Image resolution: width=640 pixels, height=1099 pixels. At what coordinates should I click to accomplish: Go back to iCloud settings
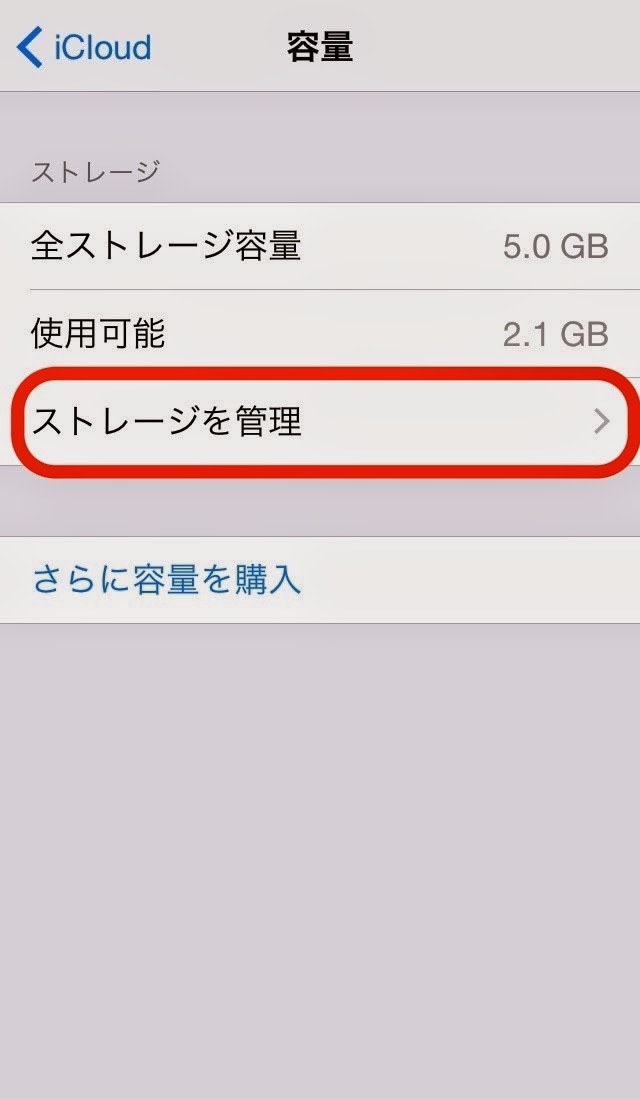tap(83, 48)
